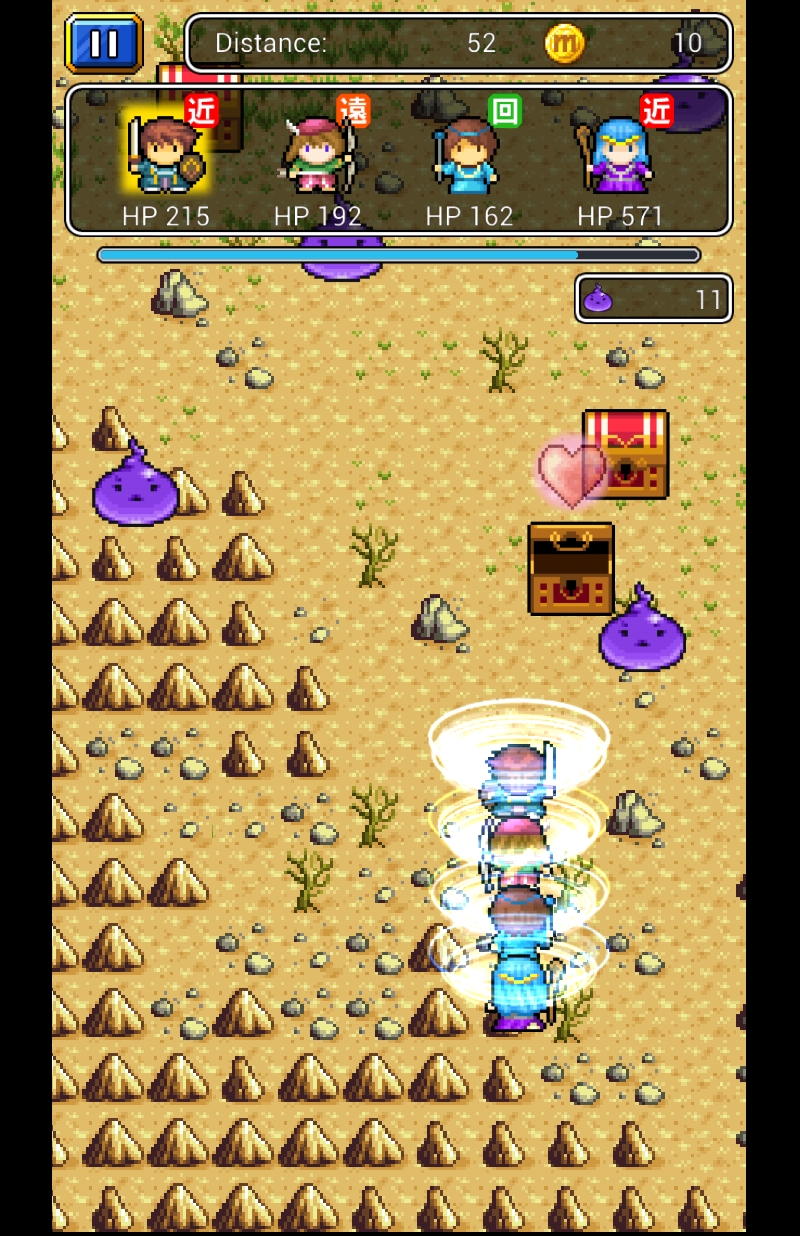Pause the game
The height and width of the screenshot is (1236, 800).
coord(104,43)
